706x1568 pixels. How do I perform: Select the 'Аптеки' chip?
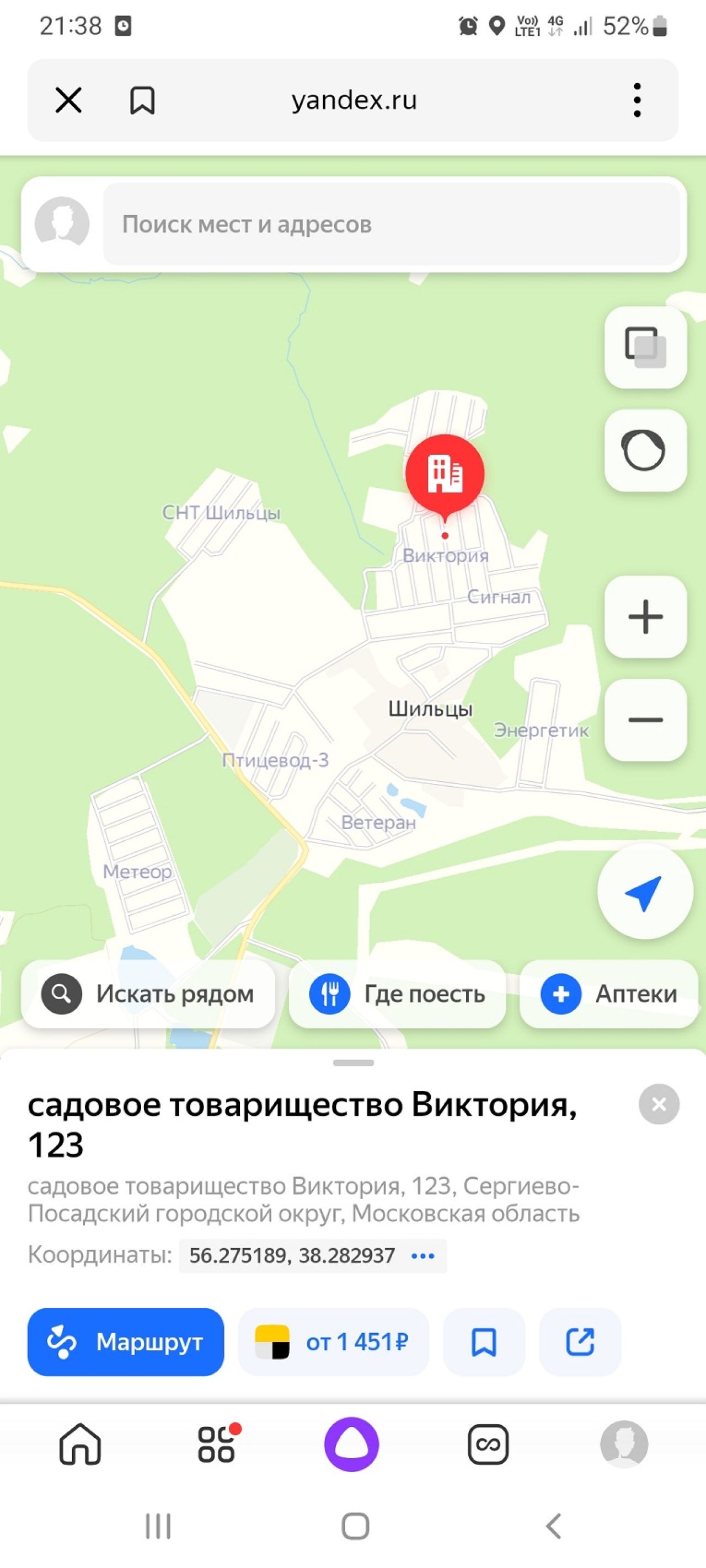[609, 994]
